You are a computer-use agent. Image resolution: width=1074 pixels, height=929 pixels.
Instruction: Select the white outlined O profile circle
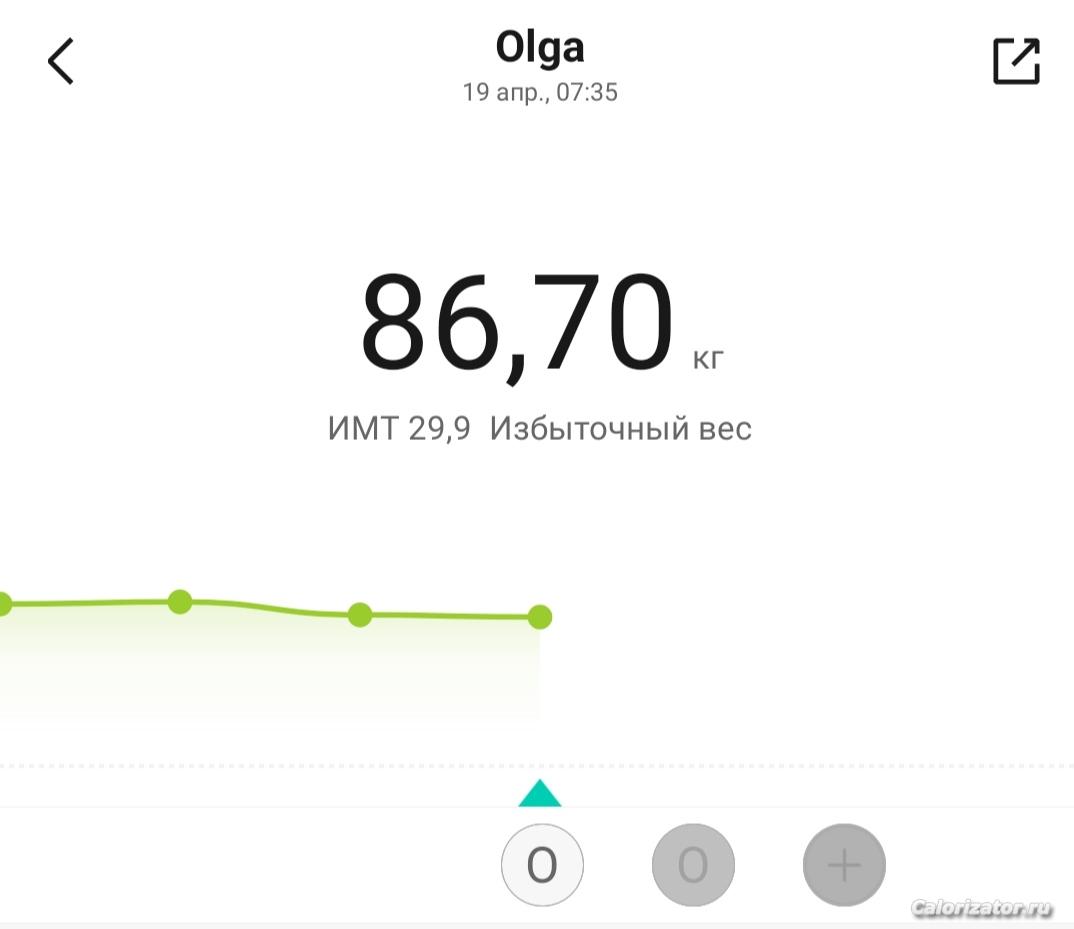[542, 865]
